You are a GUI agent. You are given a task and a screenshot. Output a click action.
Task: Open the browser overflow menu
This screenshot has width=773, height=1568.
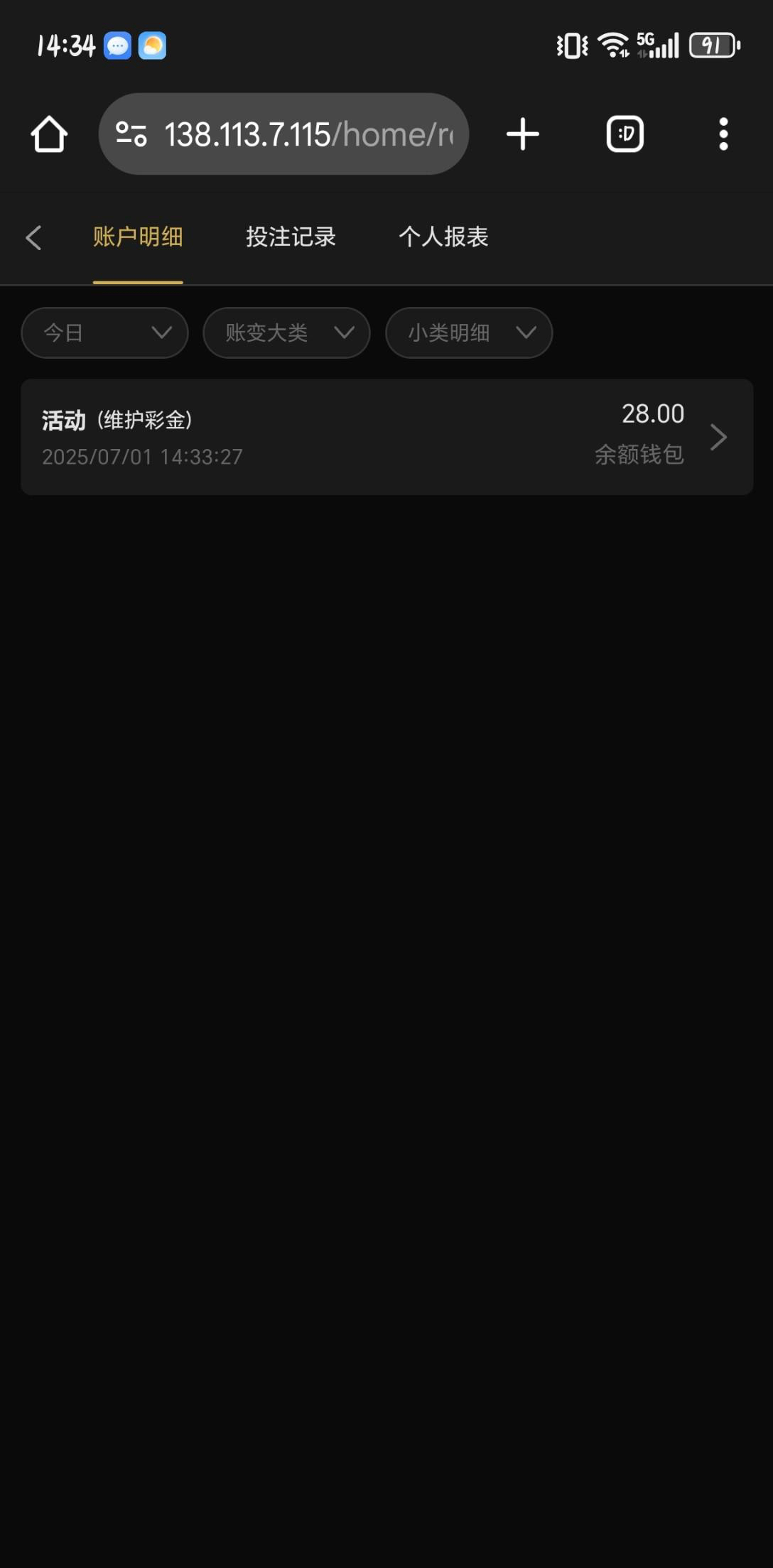[x=723, y=134]
